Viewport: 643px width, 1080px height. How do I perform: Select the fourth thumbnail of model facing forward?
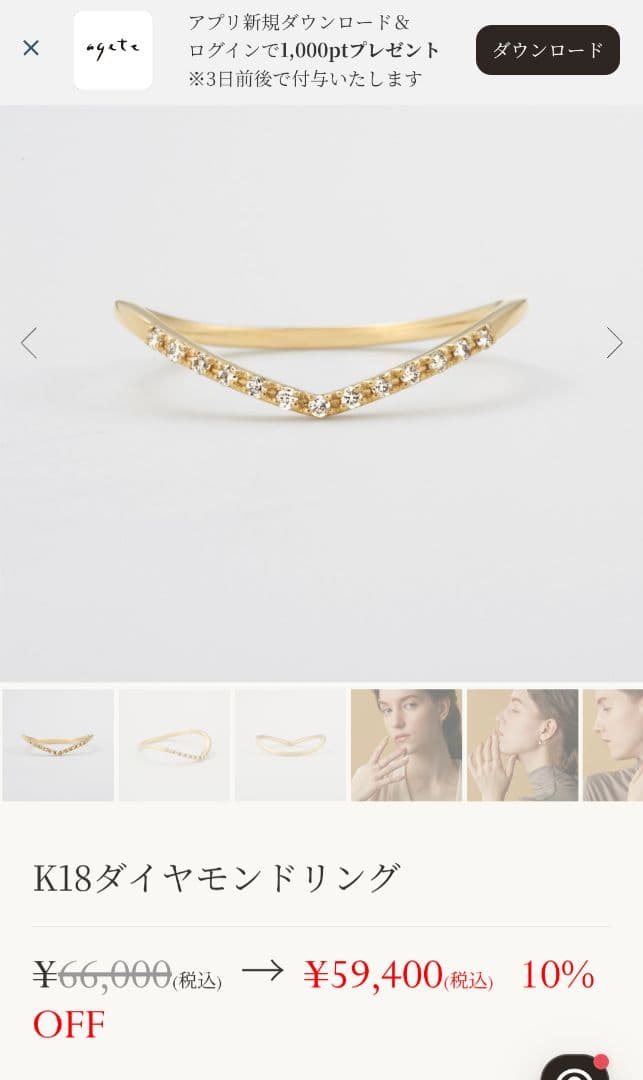click(406, 745)
